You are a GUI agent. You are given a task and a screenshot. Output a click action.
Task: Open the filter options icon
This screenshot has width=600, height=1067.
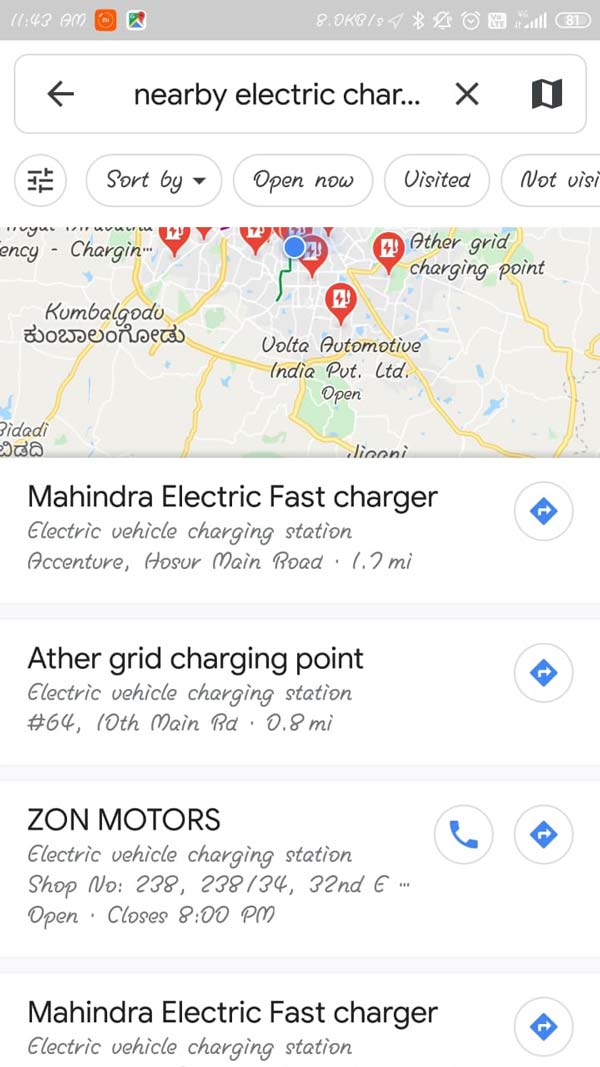point(41,180)
